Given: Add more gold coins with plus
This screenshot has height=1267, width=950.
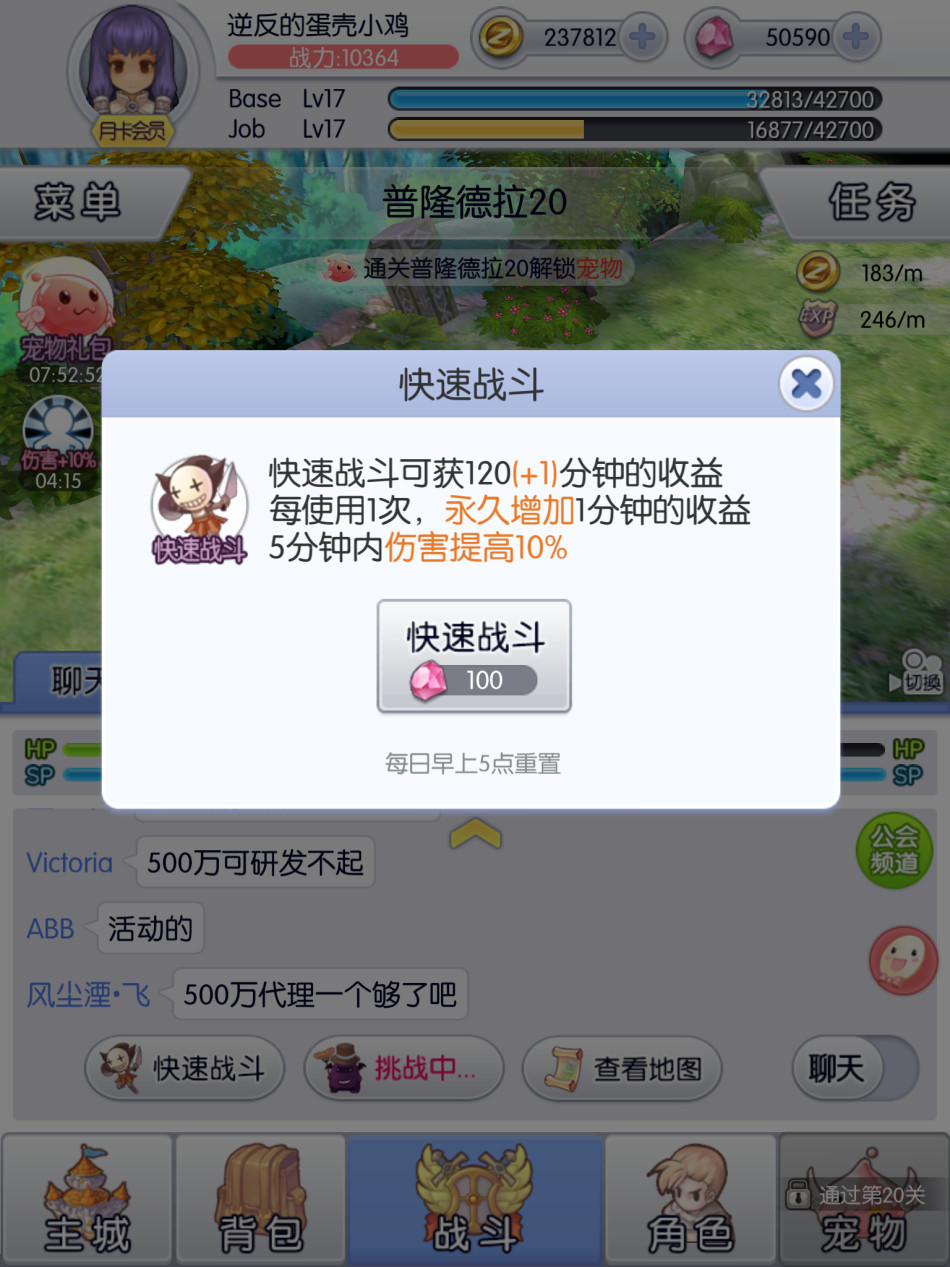Looking at the screenshot, I should pyautogui.click(x=641, y=38).
